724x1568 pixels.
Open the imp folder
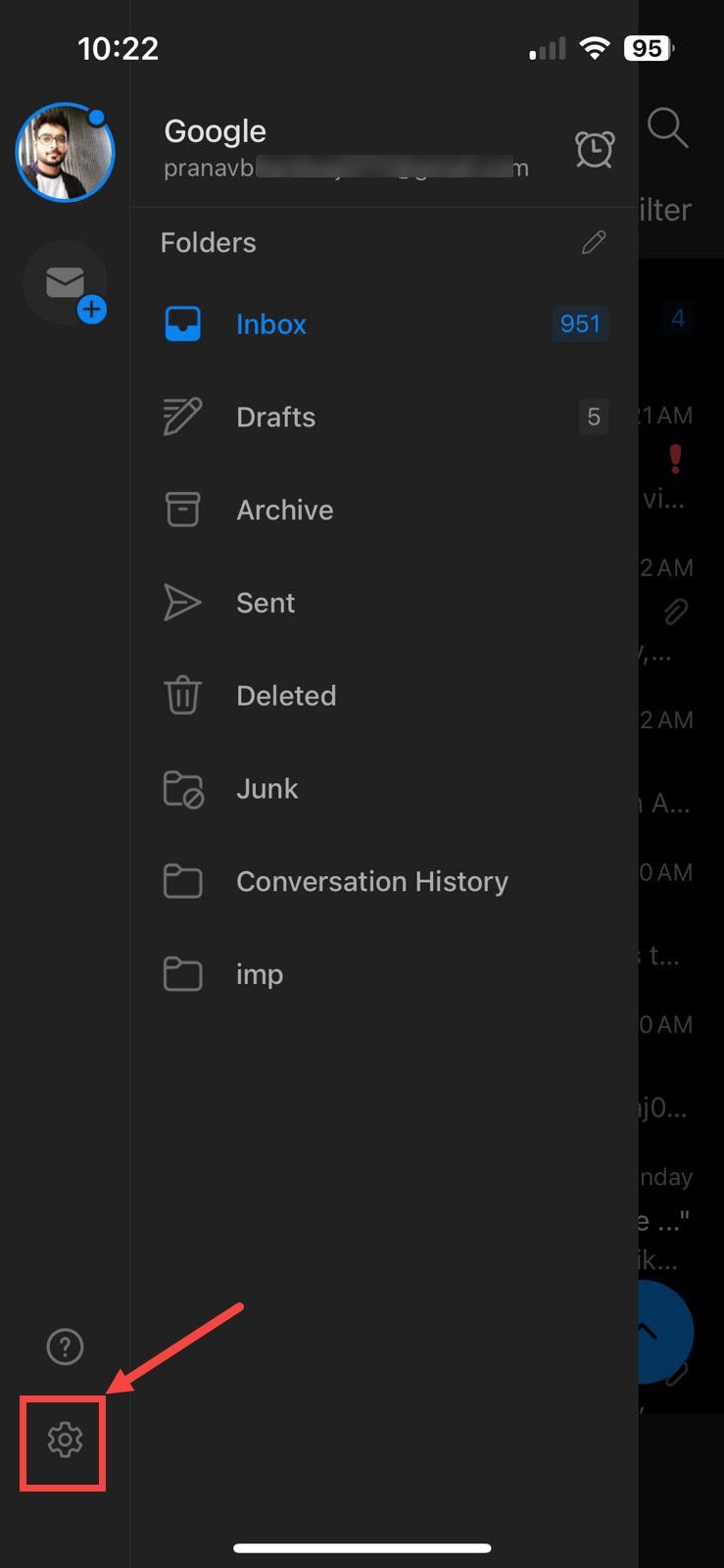[x=259, y=973]
